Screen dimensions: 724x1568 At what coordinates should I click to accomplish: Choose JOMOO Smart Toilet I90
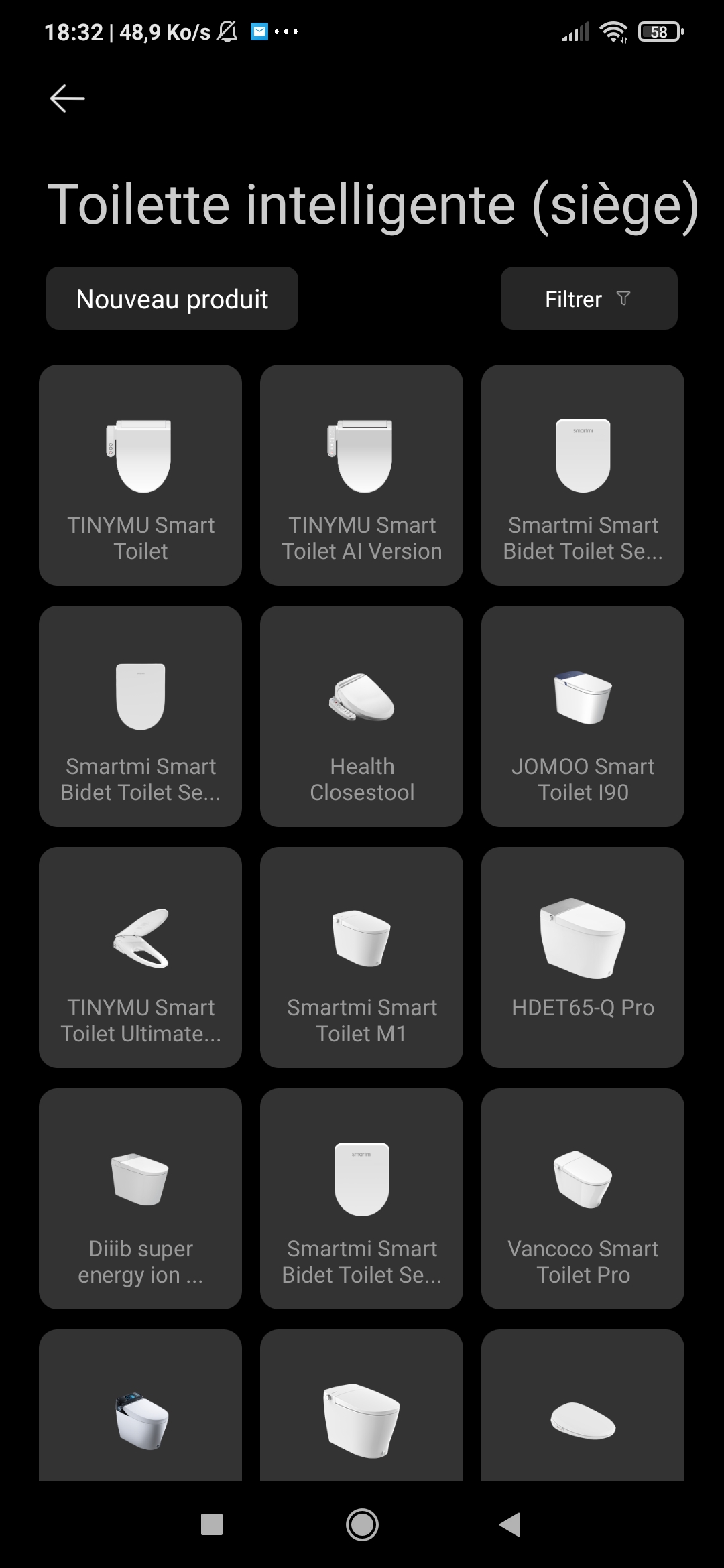[x=583, y=716]
